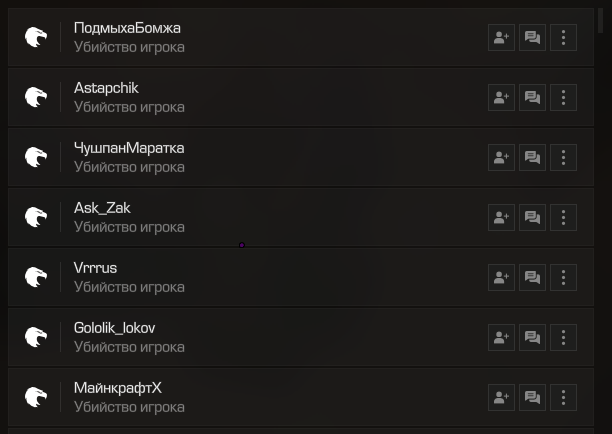Tap three-dot menu beside ЧушпанМаратка
The width and height of the screenshot is (612, 434).
point(563,158)
